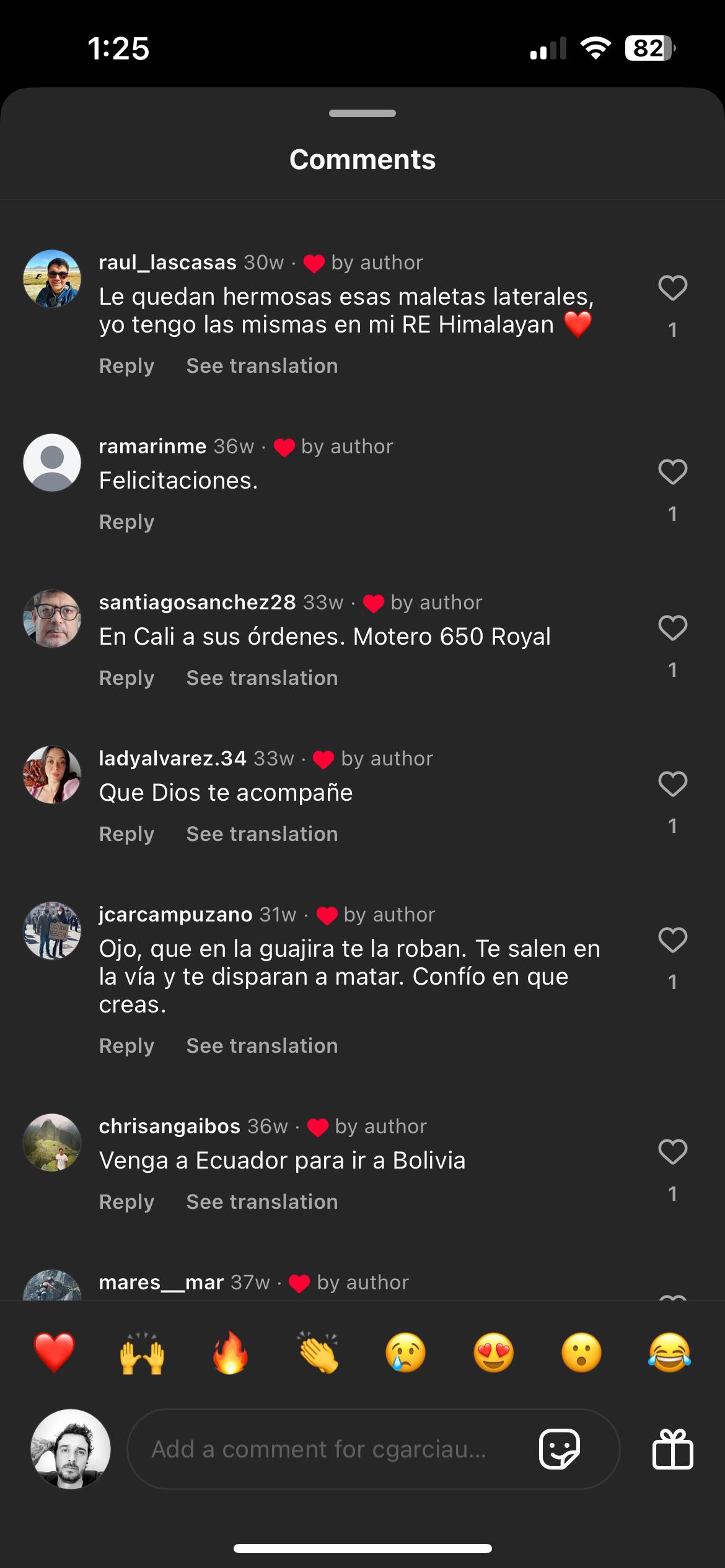Like santiagosanchez28's comment
The height and width of the screenshot is (1568, 725).
tap(672, 629)
